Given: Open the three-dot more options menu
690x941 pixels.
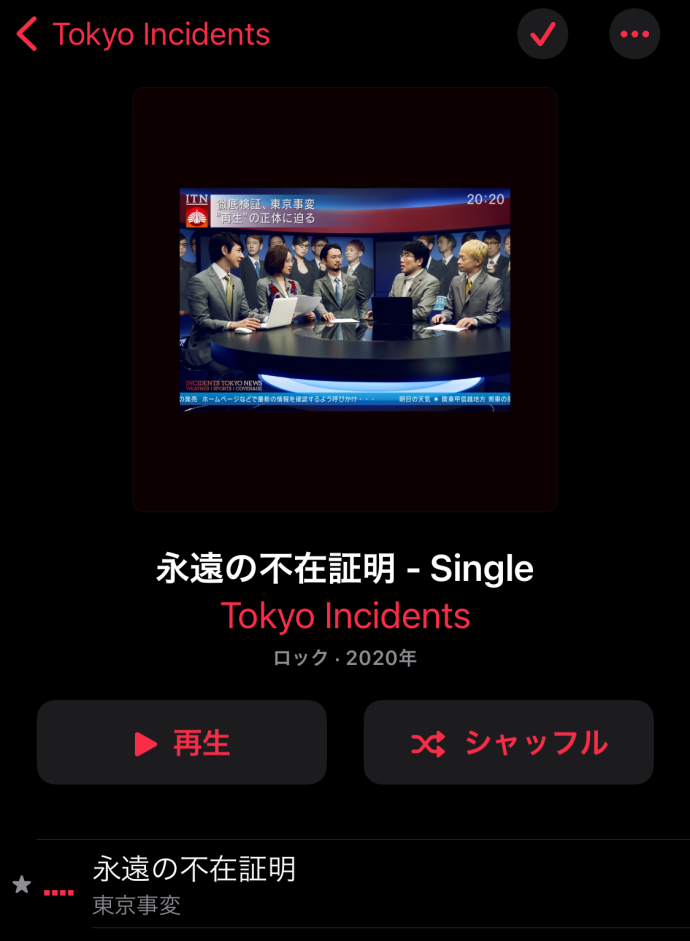Looking at the screenshot, I should pyautogui.click(x=634, y=35).
